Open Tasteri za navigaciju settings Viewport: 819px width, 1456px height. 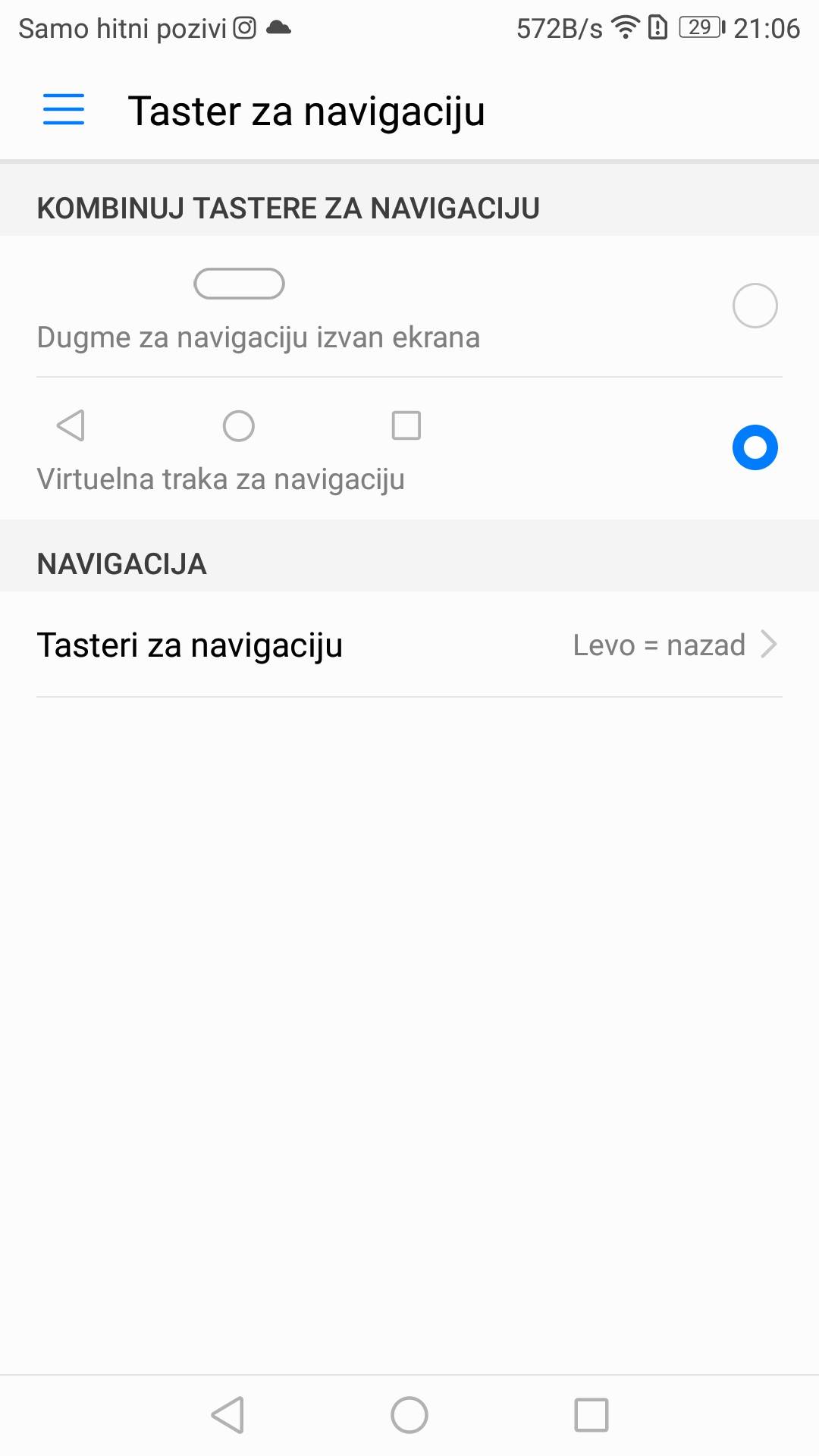click(x=409, y=645)
